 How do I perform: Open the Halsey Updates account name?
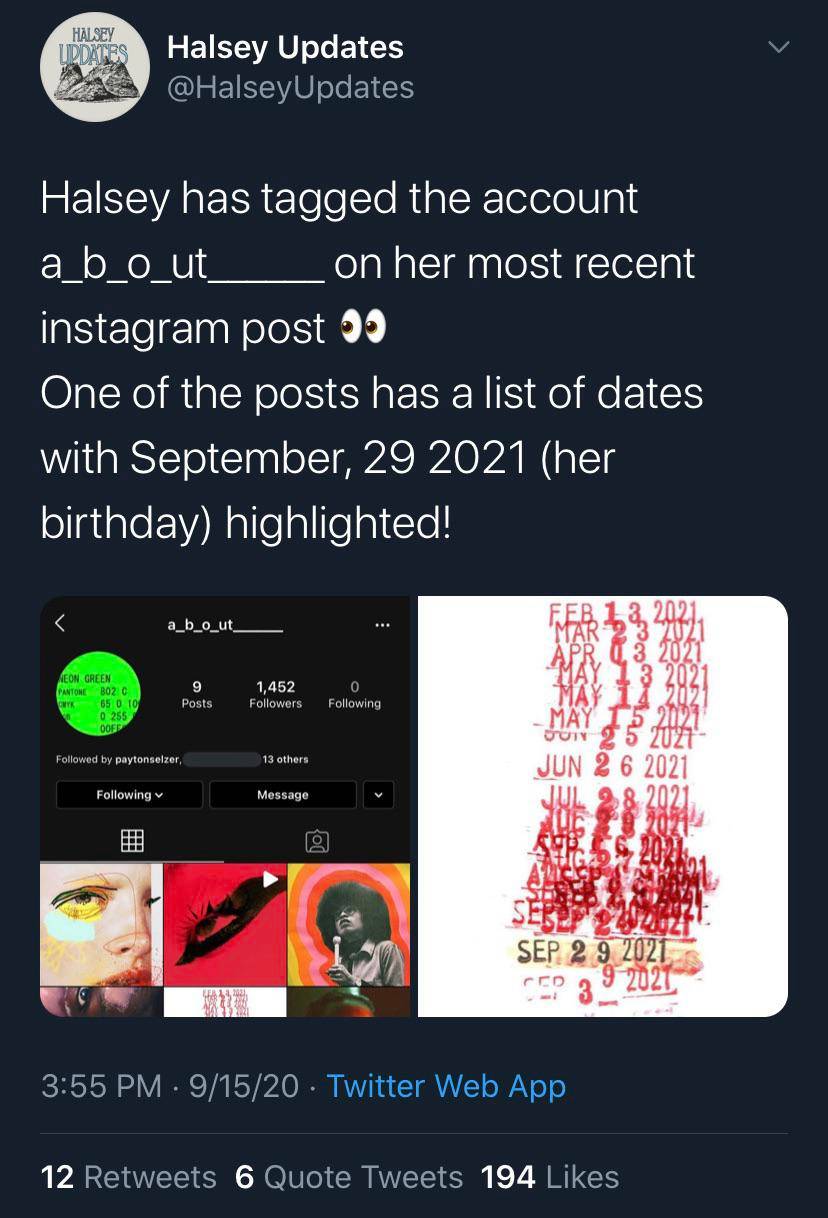click(x=285, y=47)
